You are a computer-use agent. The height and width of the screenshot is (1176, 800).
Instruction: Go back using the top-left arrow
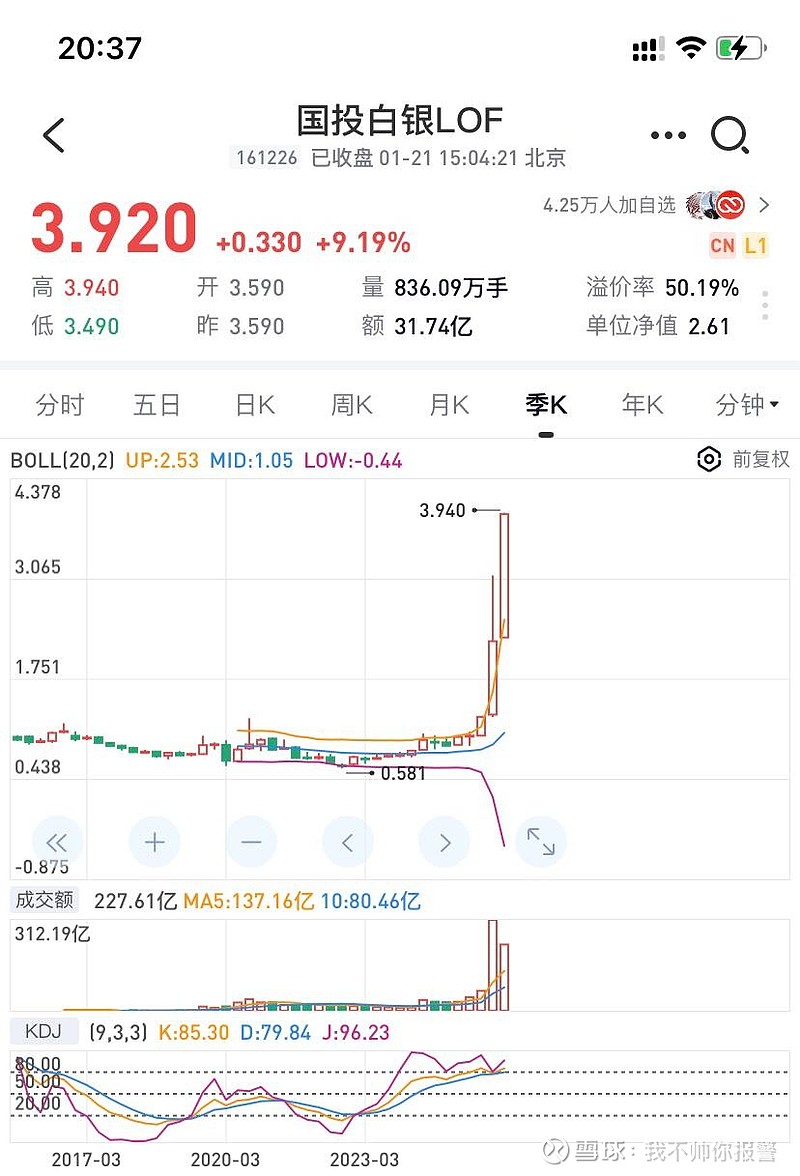54,136
